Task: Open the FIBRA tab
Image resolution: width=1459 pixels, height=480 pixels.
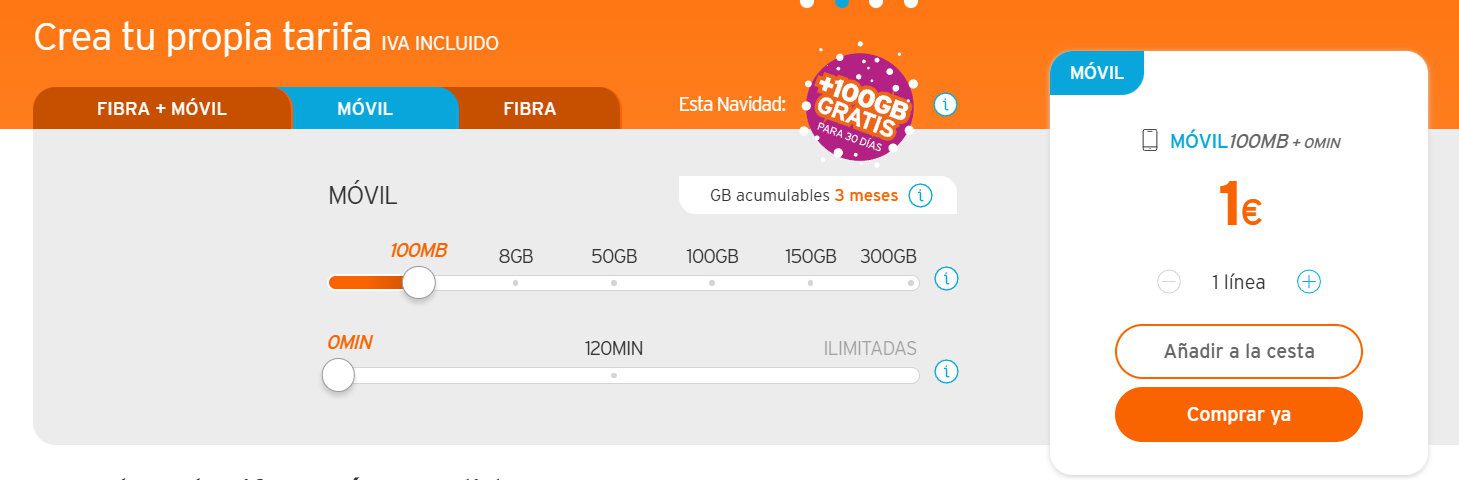Action: (530, 109)
